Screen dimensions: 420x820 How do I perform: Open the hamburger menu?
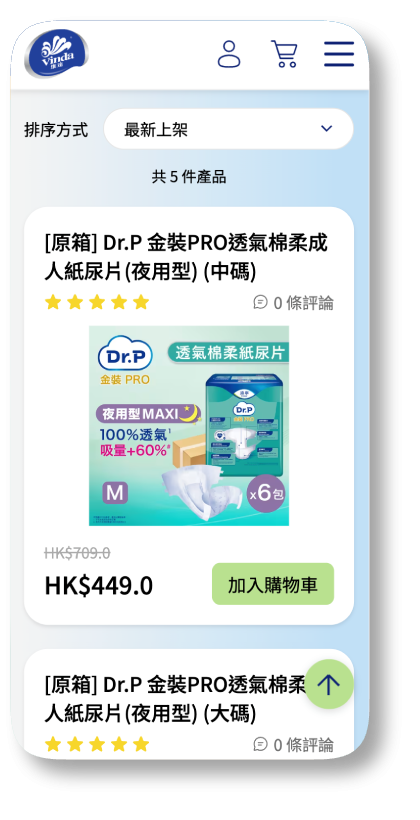pos(338,54)
